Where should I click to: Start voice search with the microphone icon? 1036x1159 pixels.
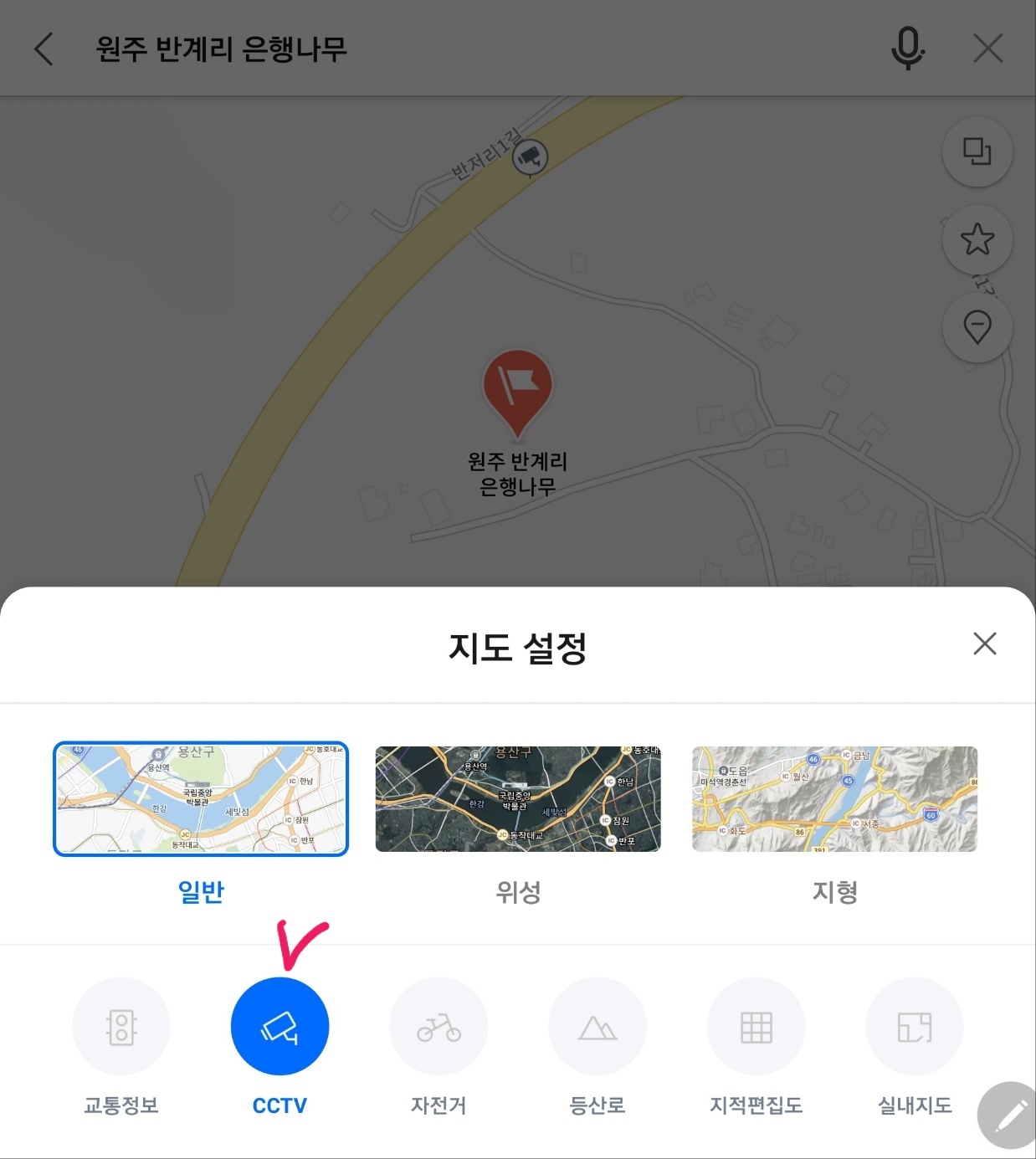(907, 49)
